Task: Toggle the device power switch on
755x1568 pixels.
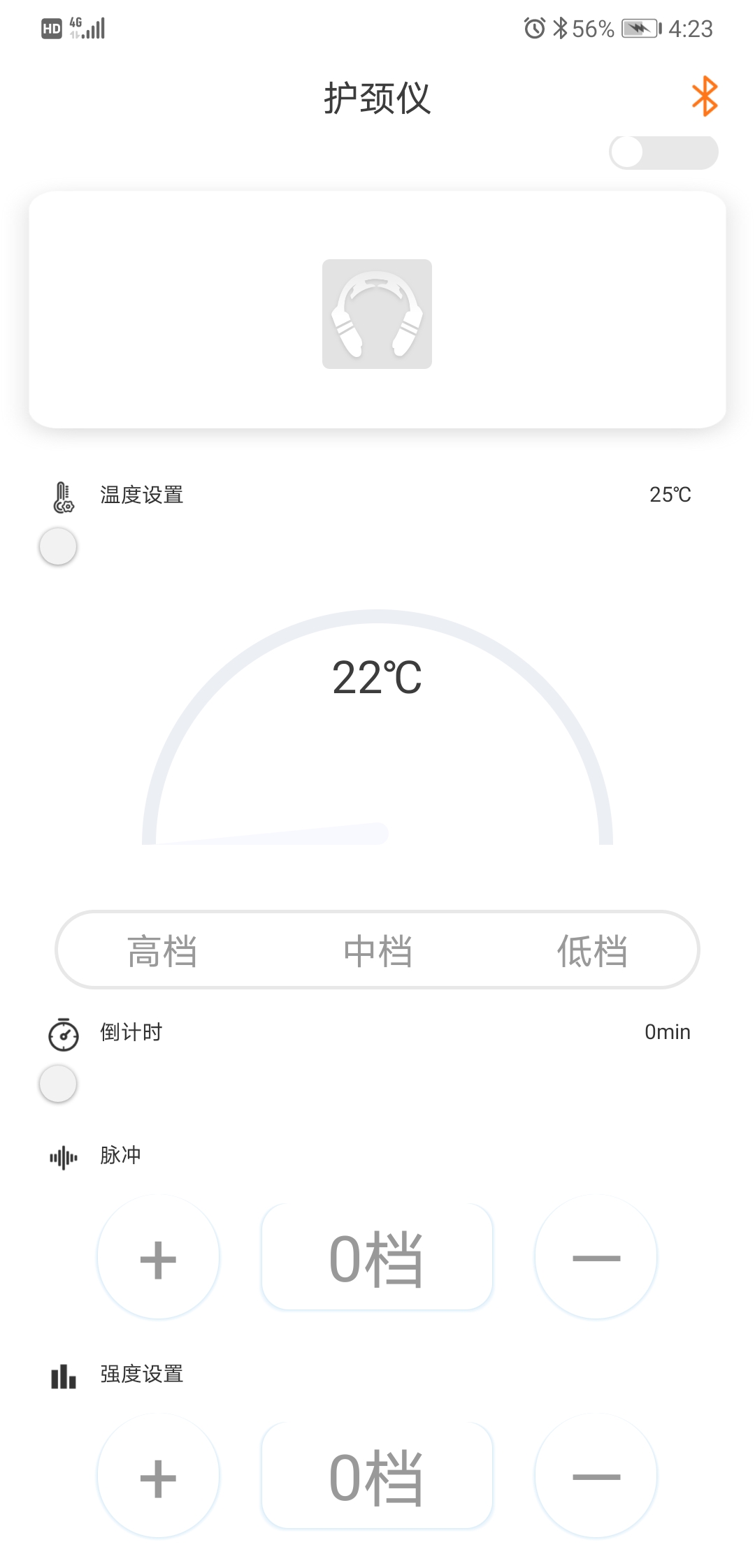Action: coord(663,152)
